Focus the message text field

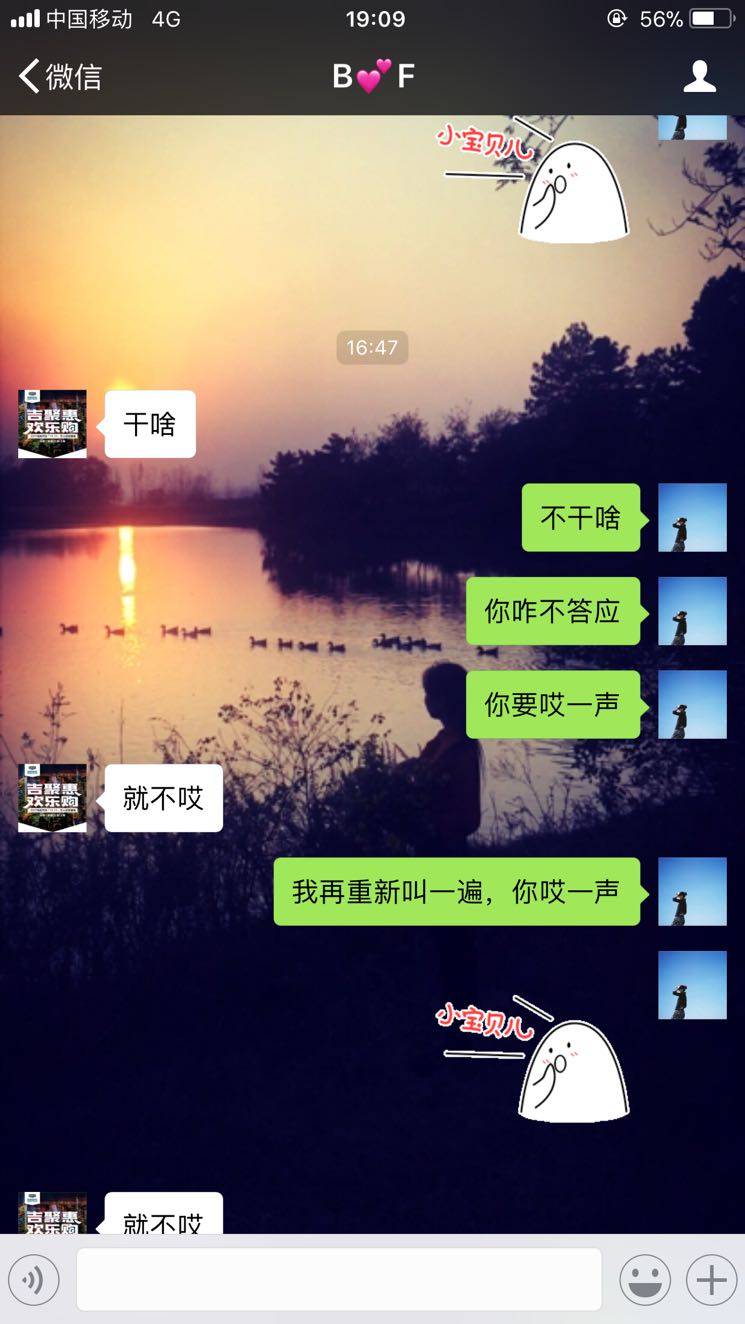(x=339, y=1279)
